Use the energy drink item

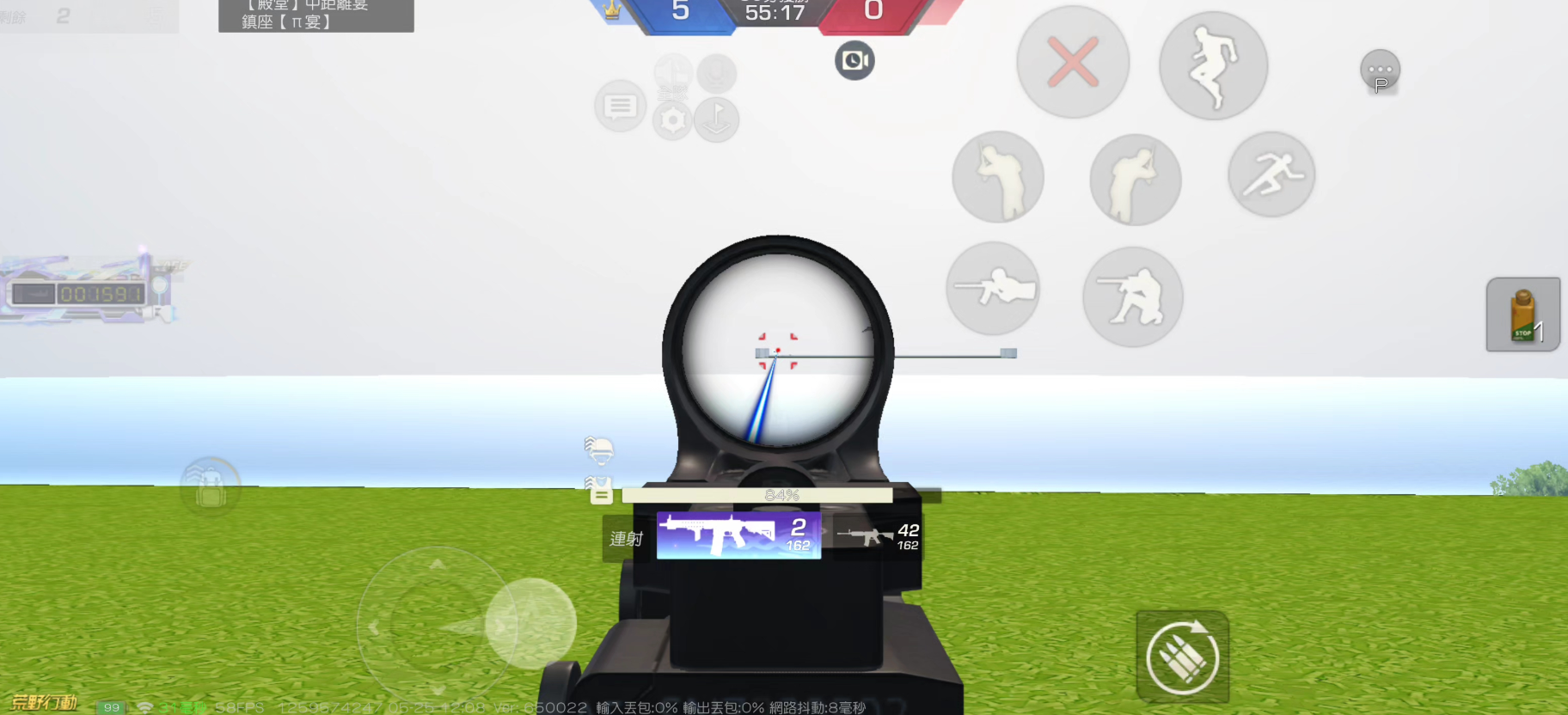(x=1522, y=315)
